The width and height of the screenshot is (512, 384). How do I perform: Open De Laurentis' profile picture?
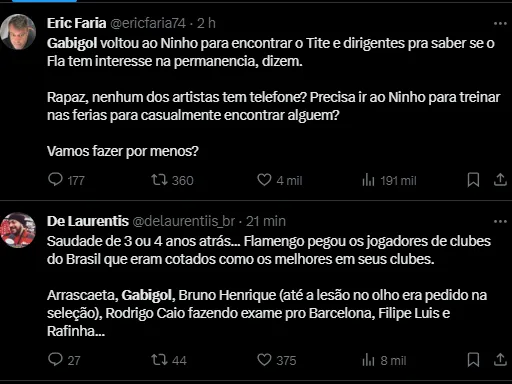[x=18, y=230]
